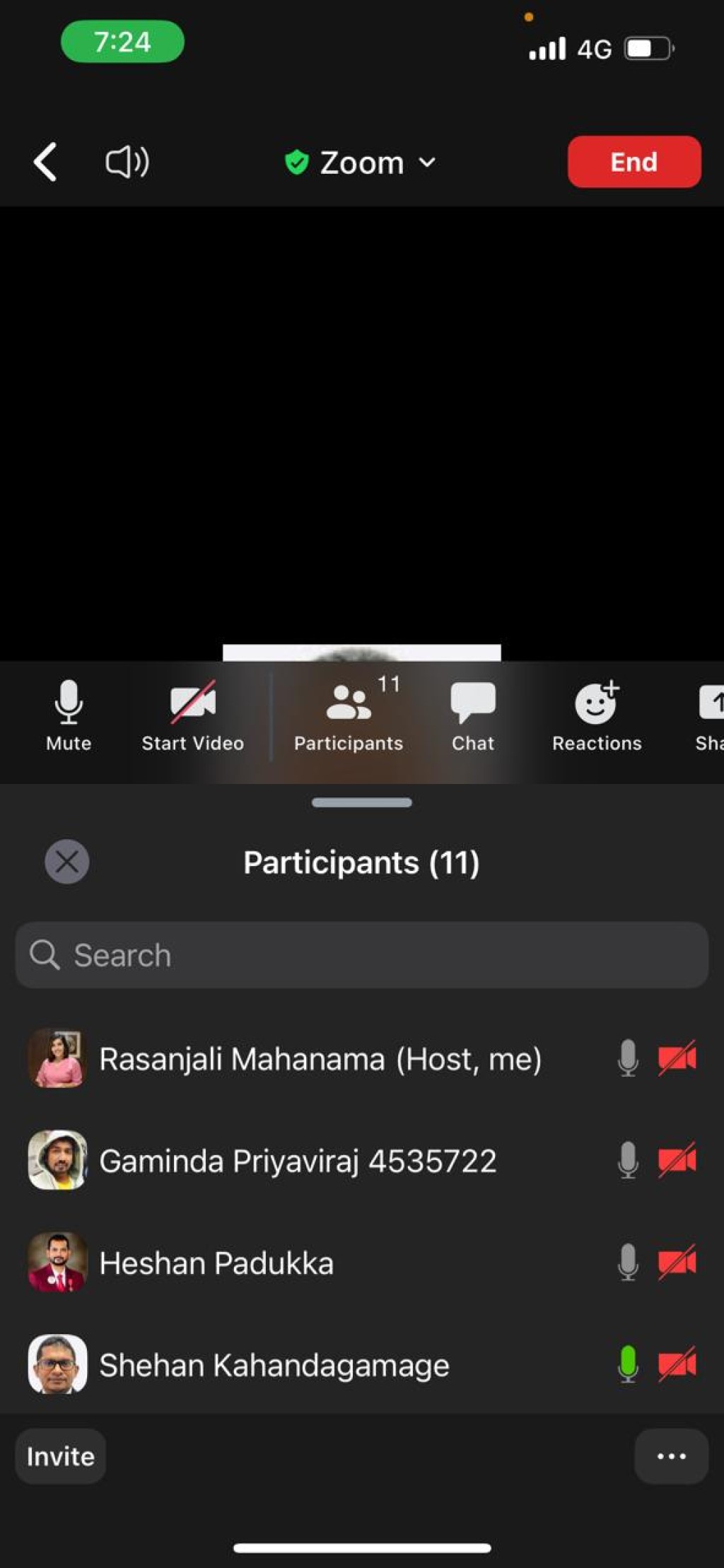
Task: Toggle the speaker audio icon
Action: click(x=127, y=162)
